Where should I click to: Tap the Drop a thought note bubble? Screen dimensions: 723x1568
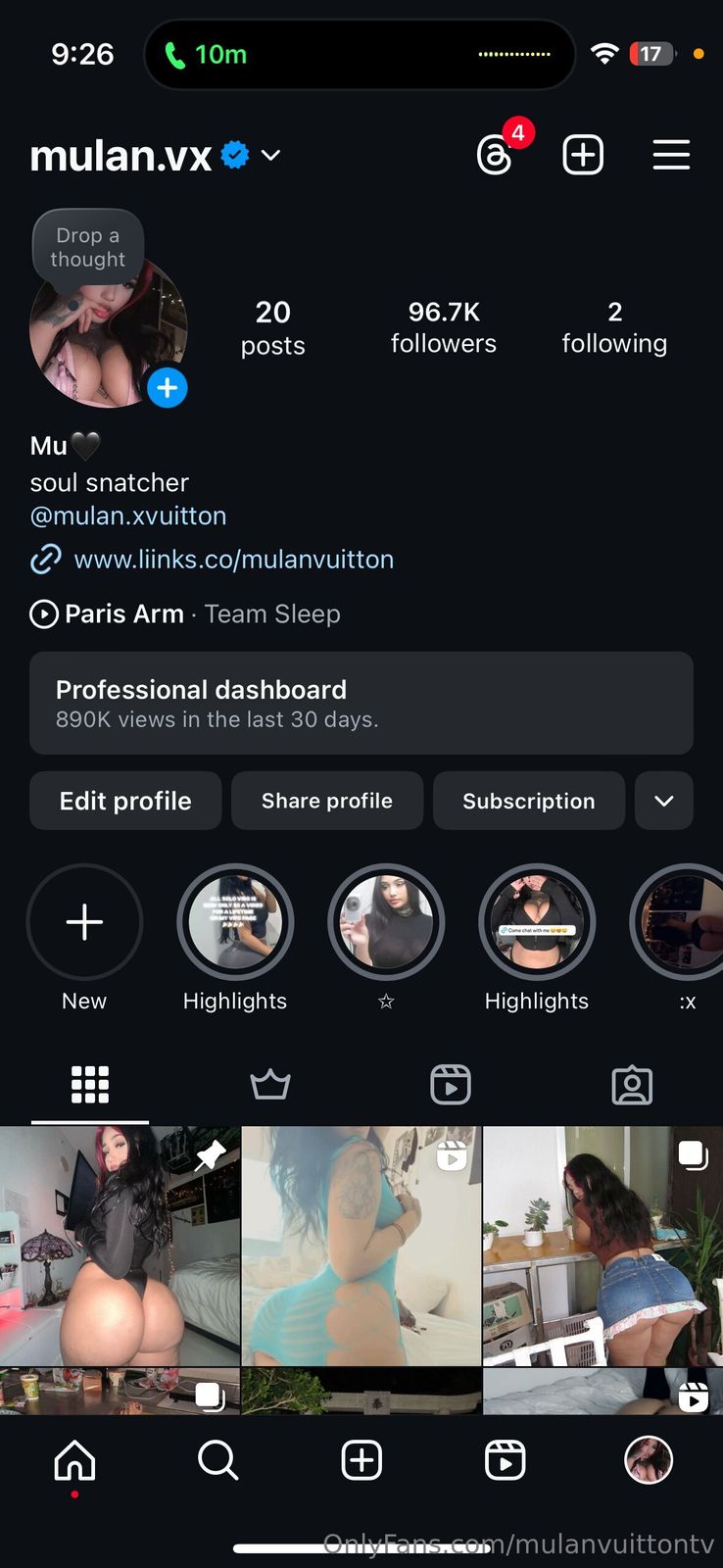tap(88, 247)
